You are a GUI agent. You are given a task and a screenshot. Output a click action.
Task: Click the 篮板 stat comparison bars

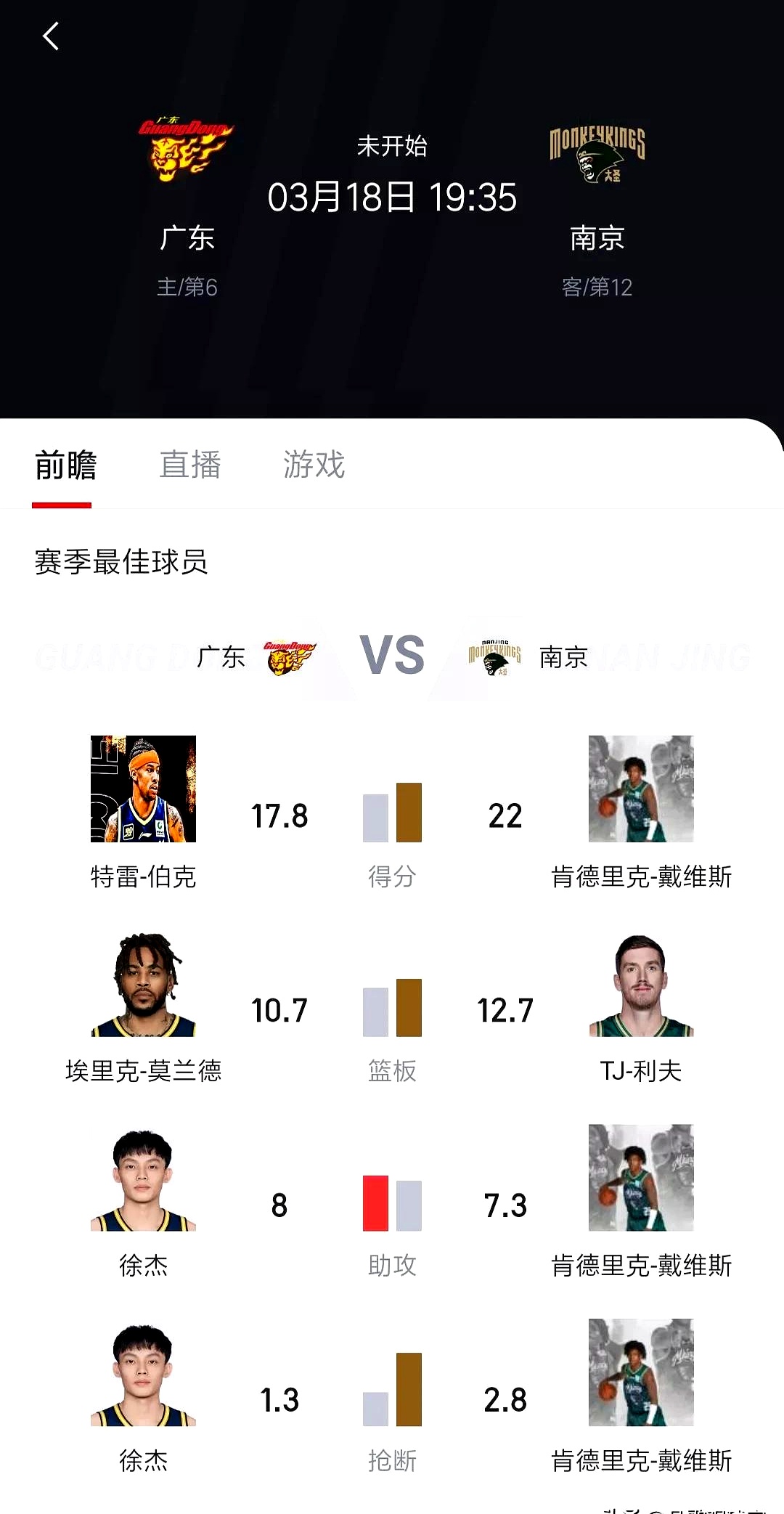tap(392, 1009)
